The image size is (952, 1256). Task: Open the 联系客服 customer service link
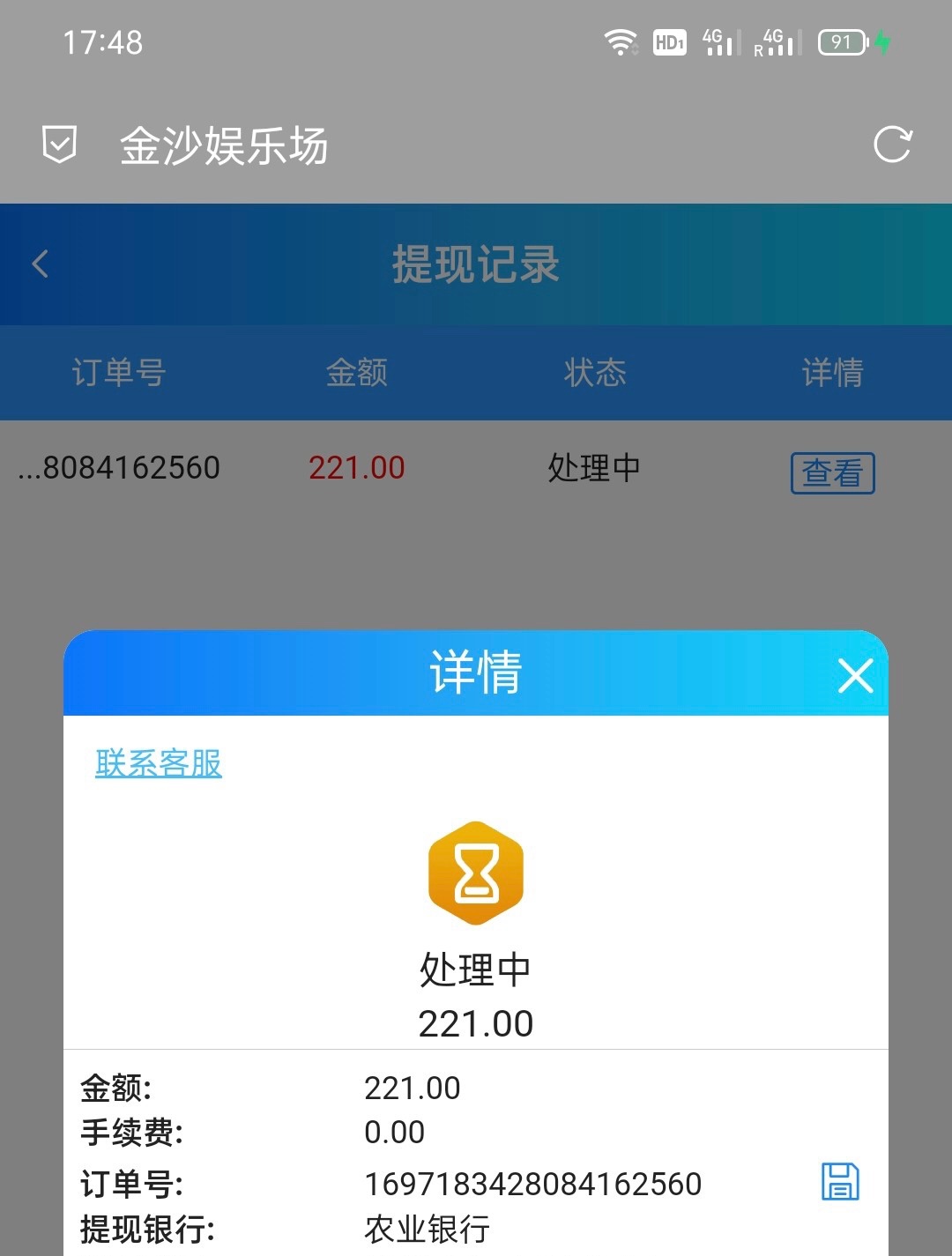pyautogui.click(x=159, y=763)
